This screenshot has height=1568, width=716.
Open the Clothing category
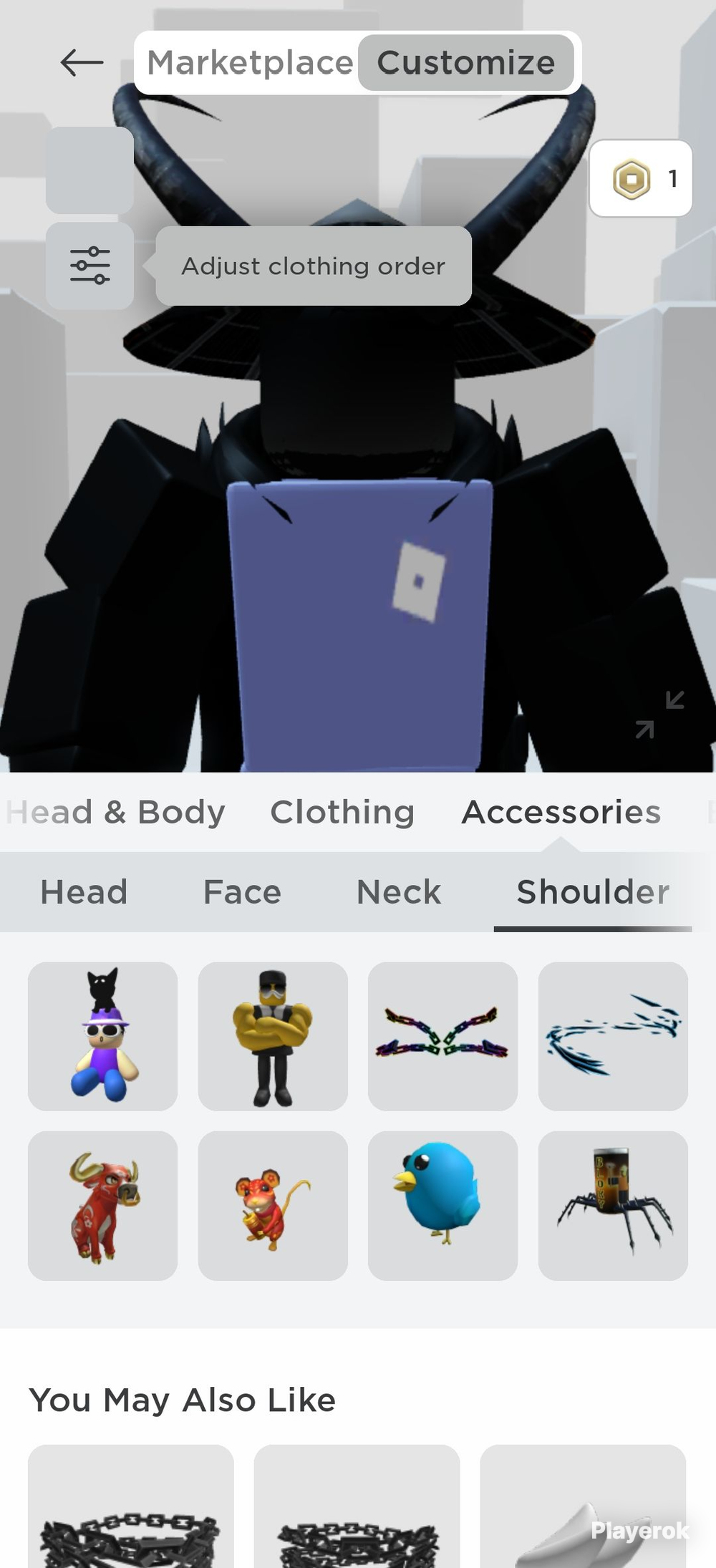342,812
